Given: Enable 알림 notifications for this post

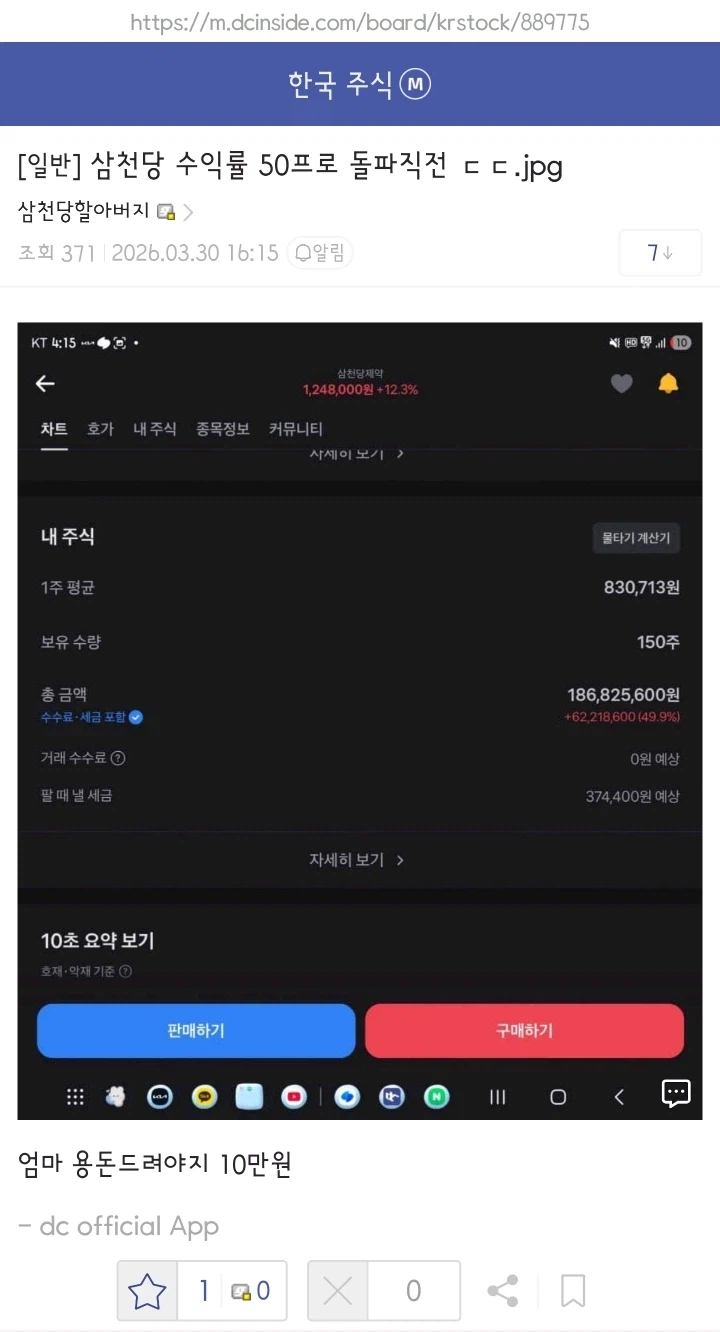Looking at the screenshot, I should coord(320,253).
